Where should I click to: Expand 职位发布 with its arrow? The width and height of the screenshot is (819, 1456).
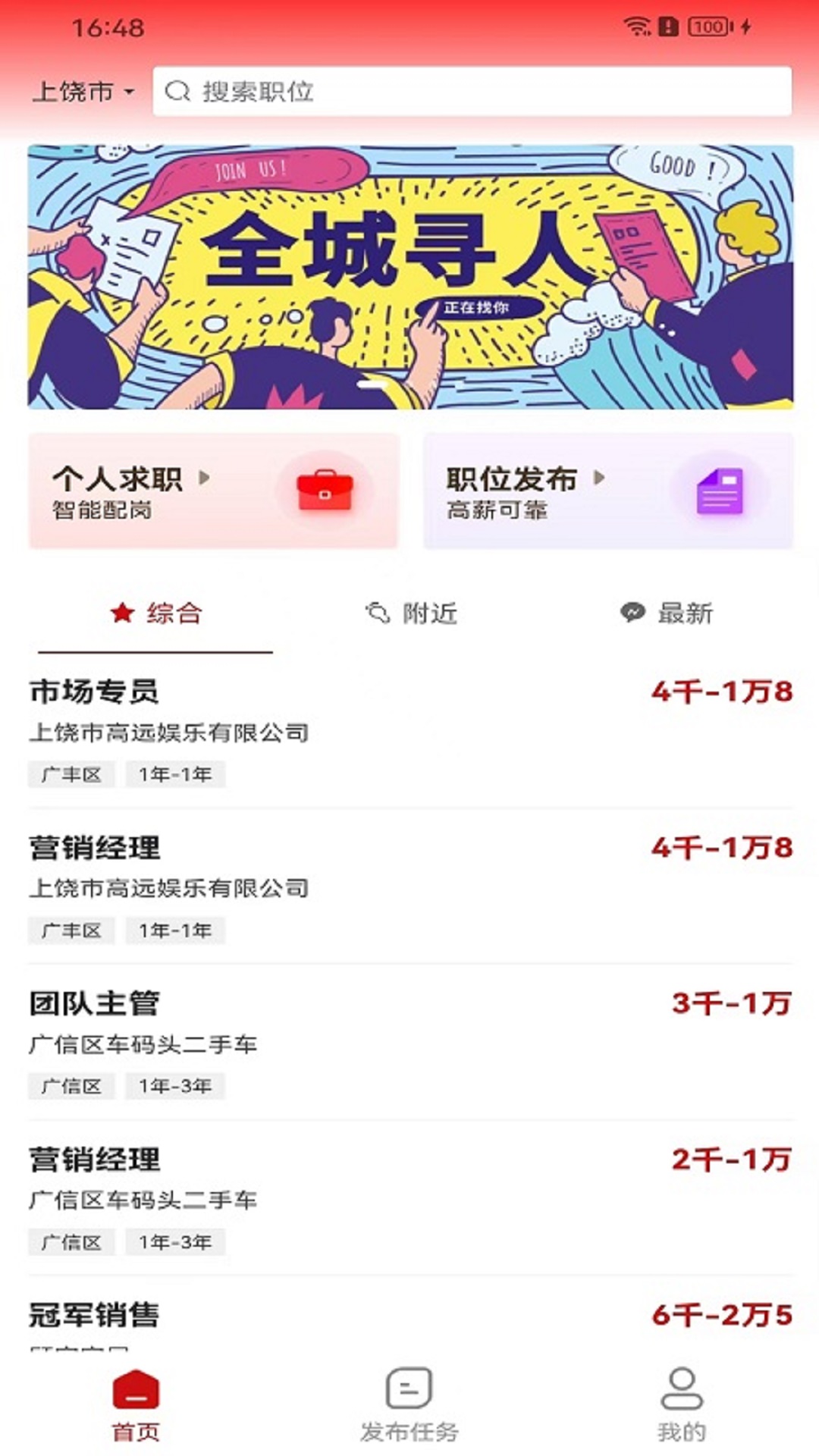tap(601, 478)
